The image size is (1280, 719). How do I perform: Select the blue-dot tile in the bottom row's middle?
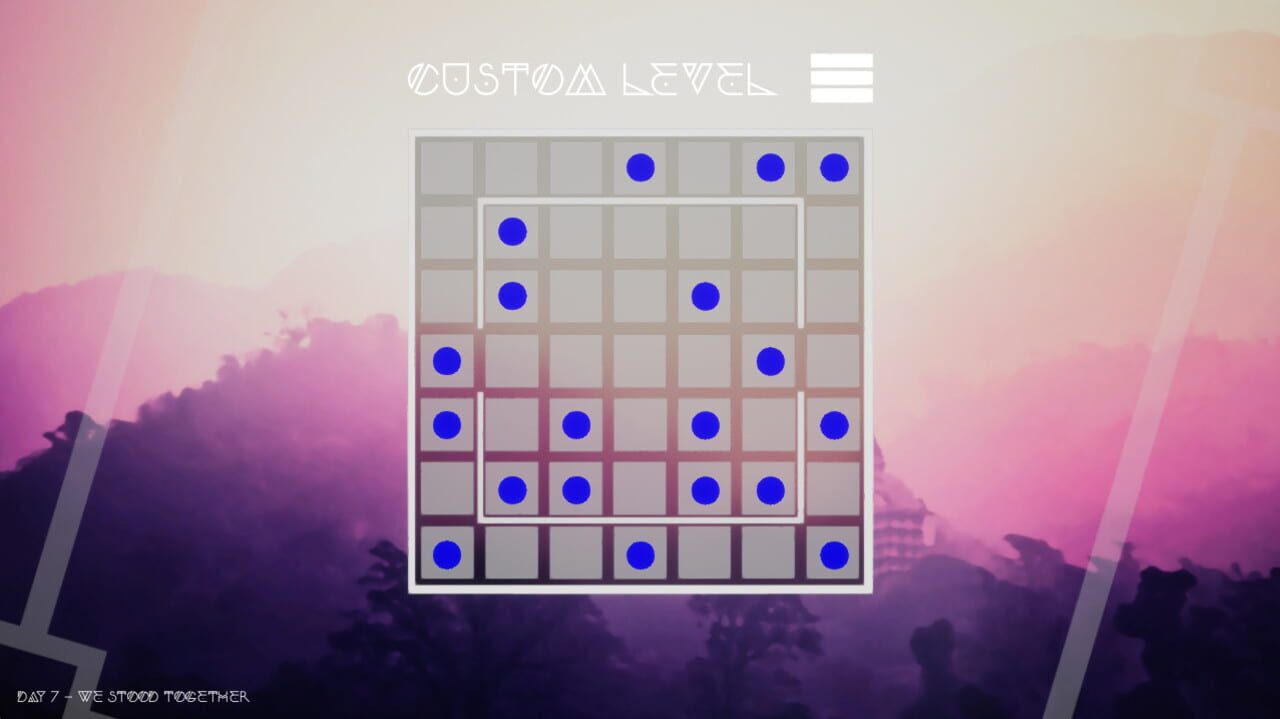tap(640, 554)
